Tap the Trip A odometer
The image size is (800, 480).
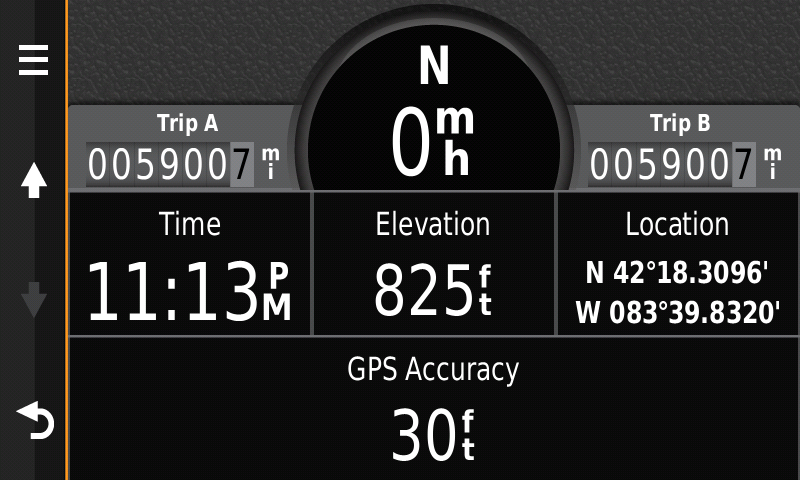coord(185,150)
